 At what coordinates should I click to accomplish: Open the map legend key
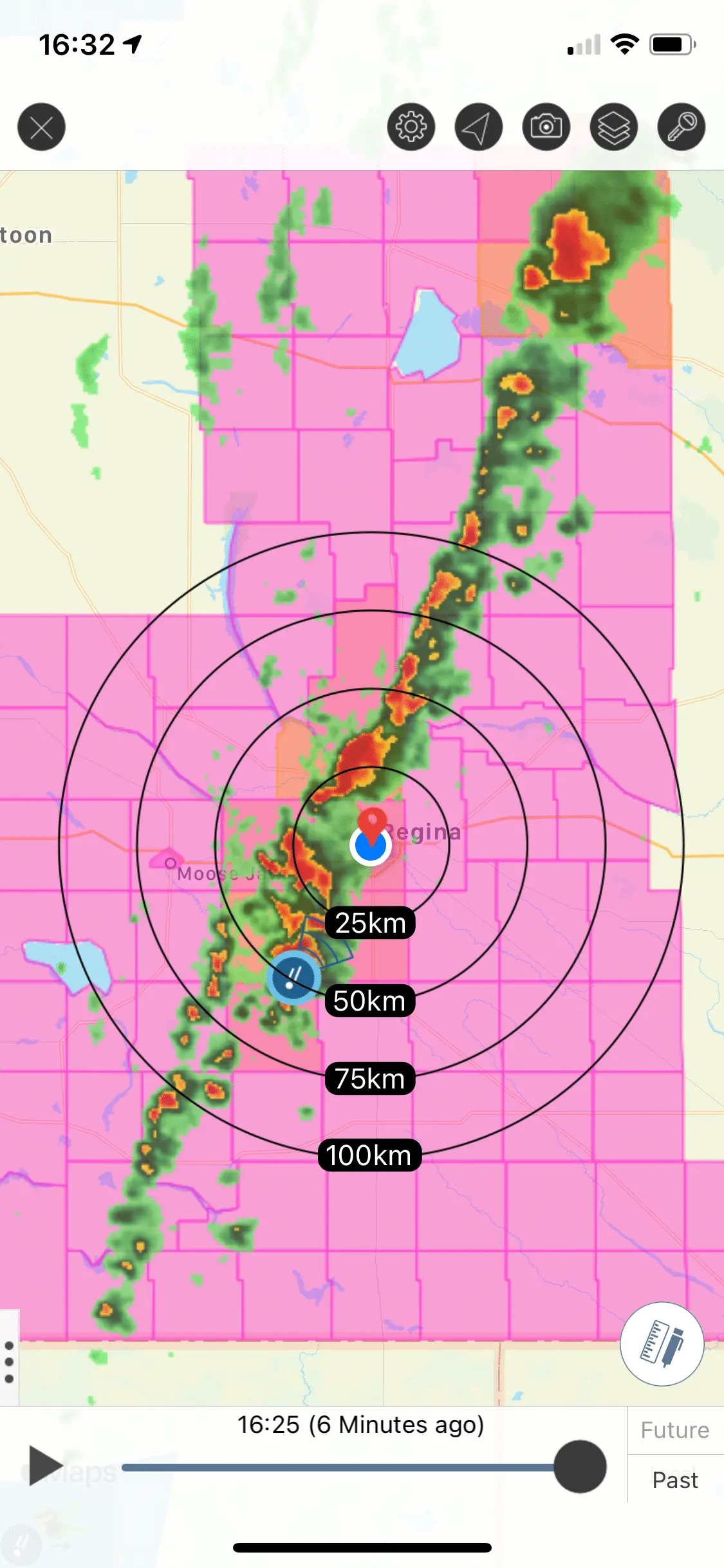(x=681, y=127)
